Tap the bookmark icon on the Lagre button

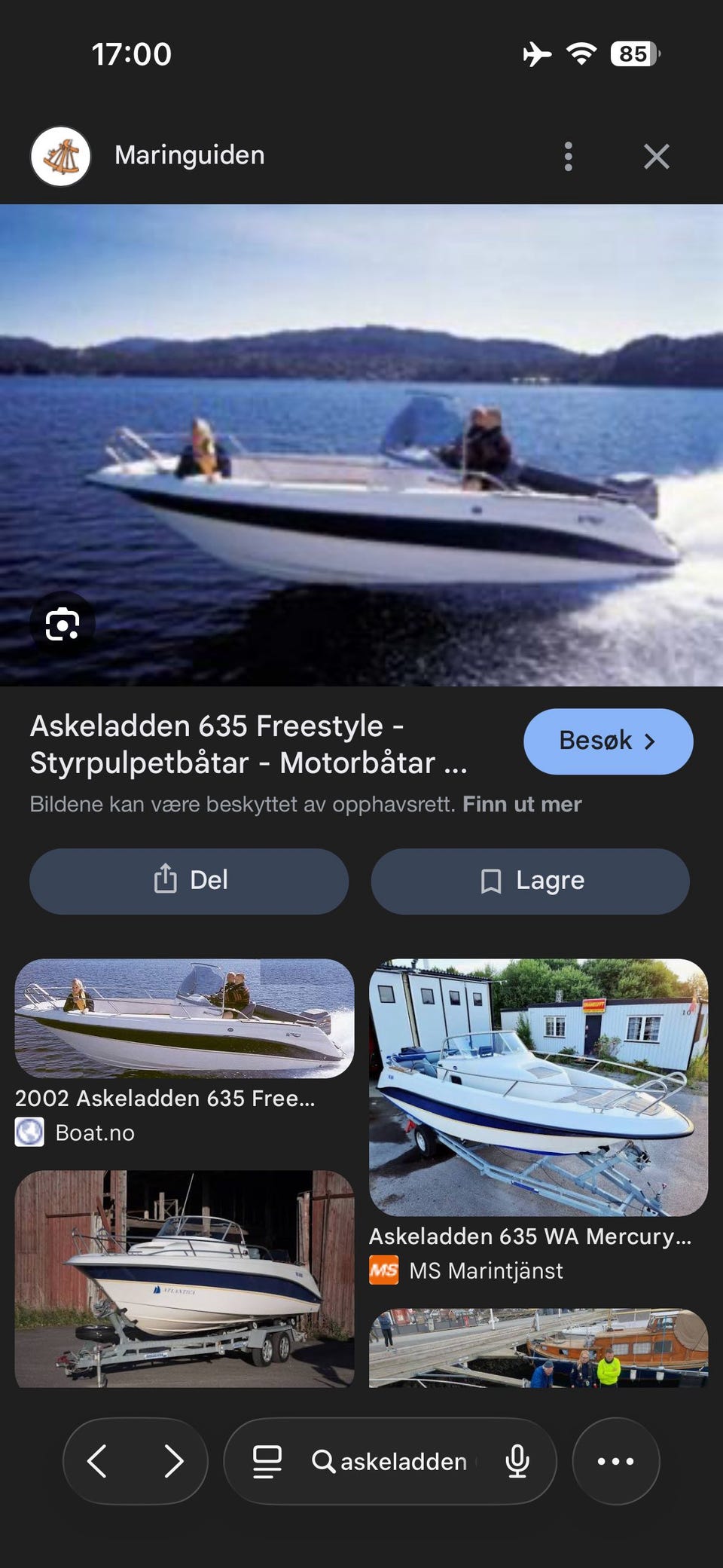[x=491, y=880]
